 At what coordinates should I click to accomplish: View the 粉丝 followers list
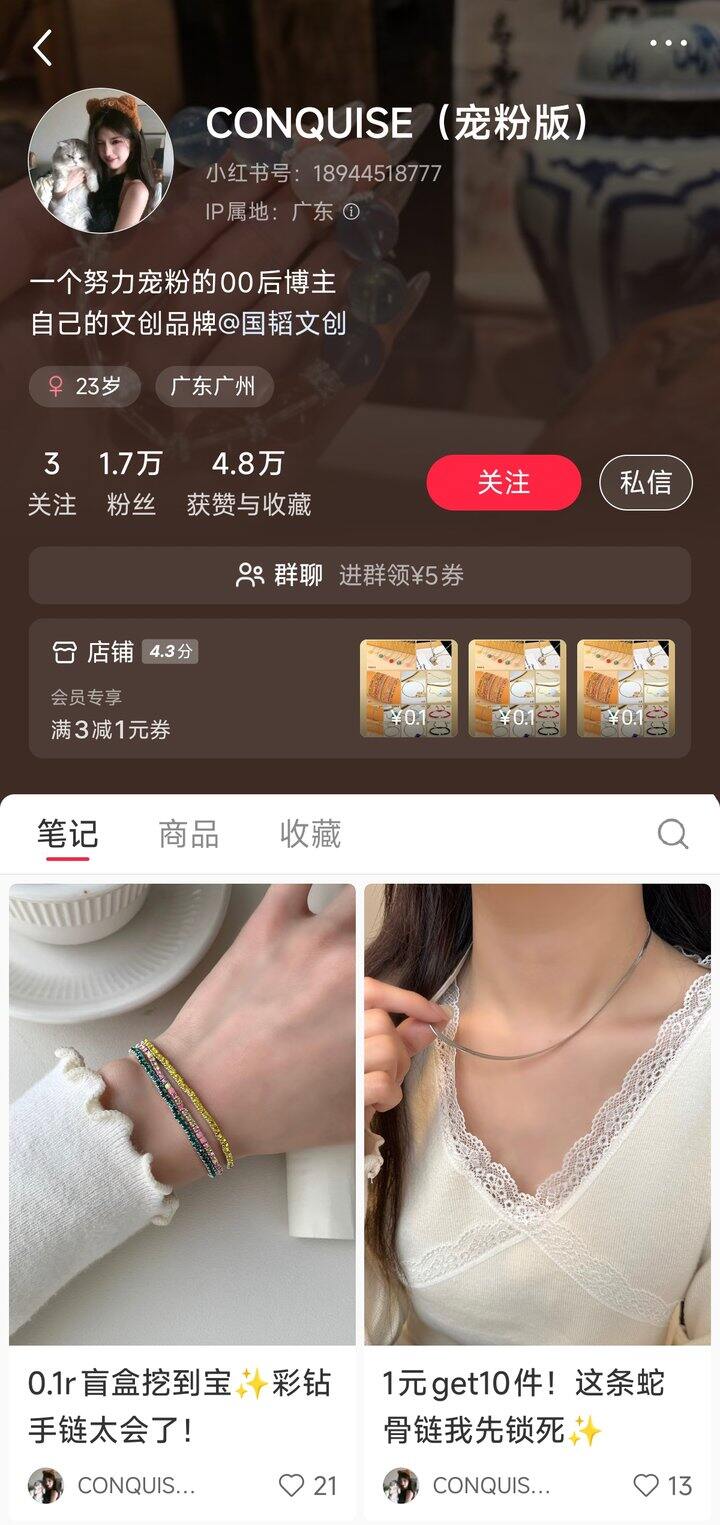point(130,482)
